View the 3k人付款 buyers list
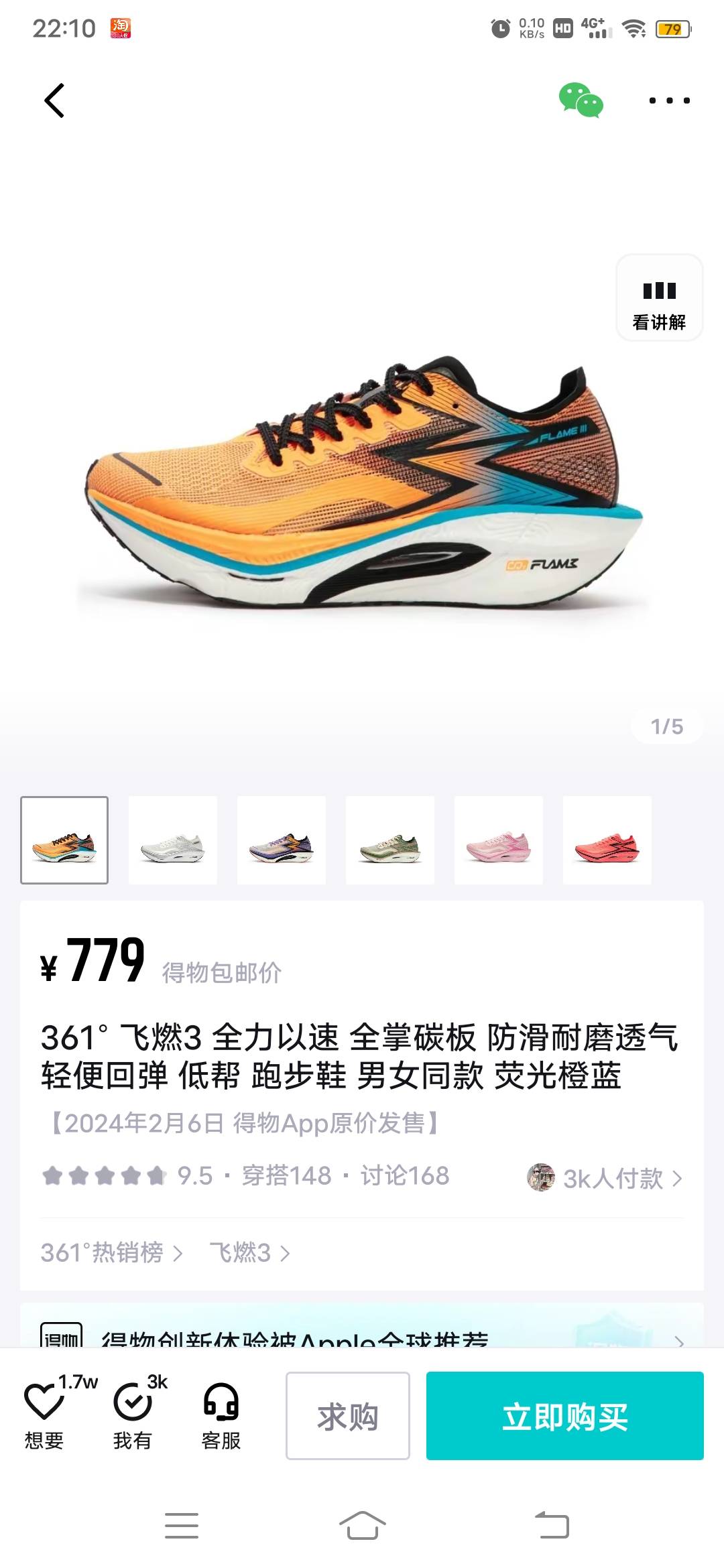The width and height of the screenshot is (724, 1568). click(x=605, y=1178)
